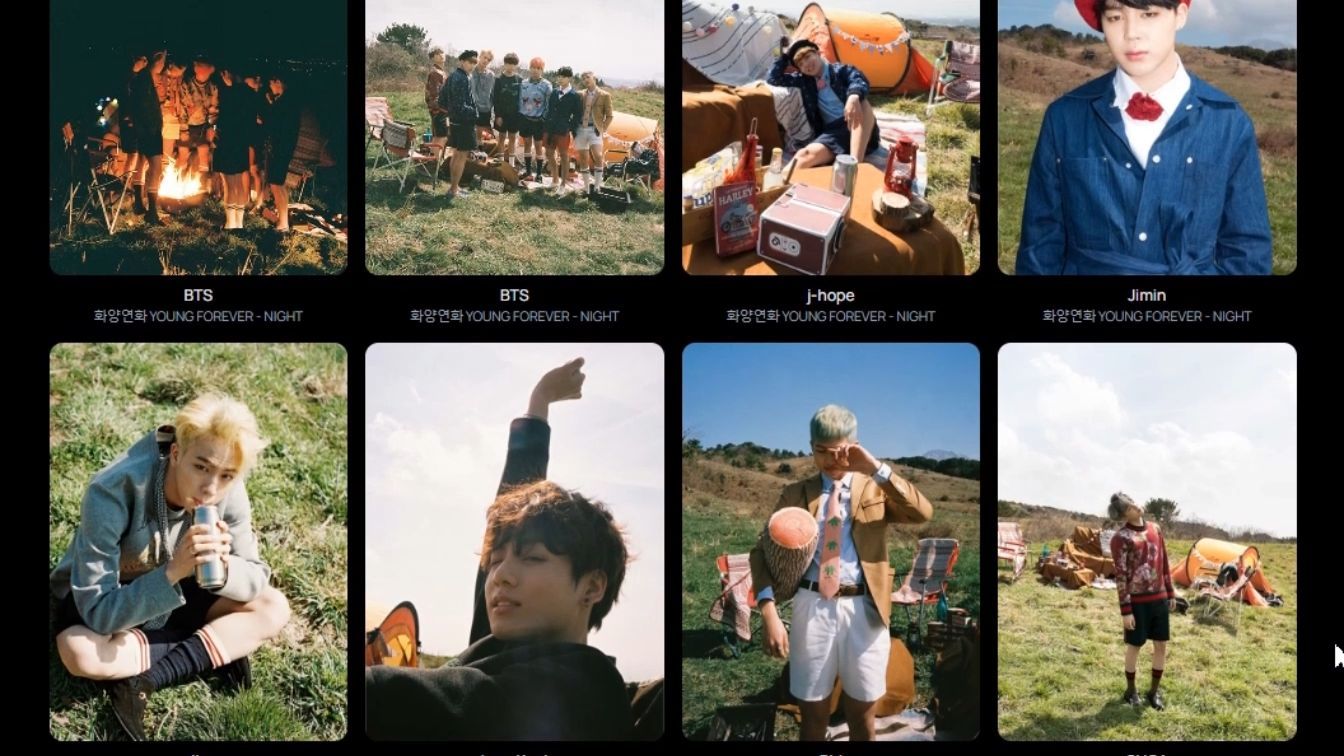View the Jimin Young Forever Night card
Viewport: 1344px width, 756px height.
(1147, 135)
